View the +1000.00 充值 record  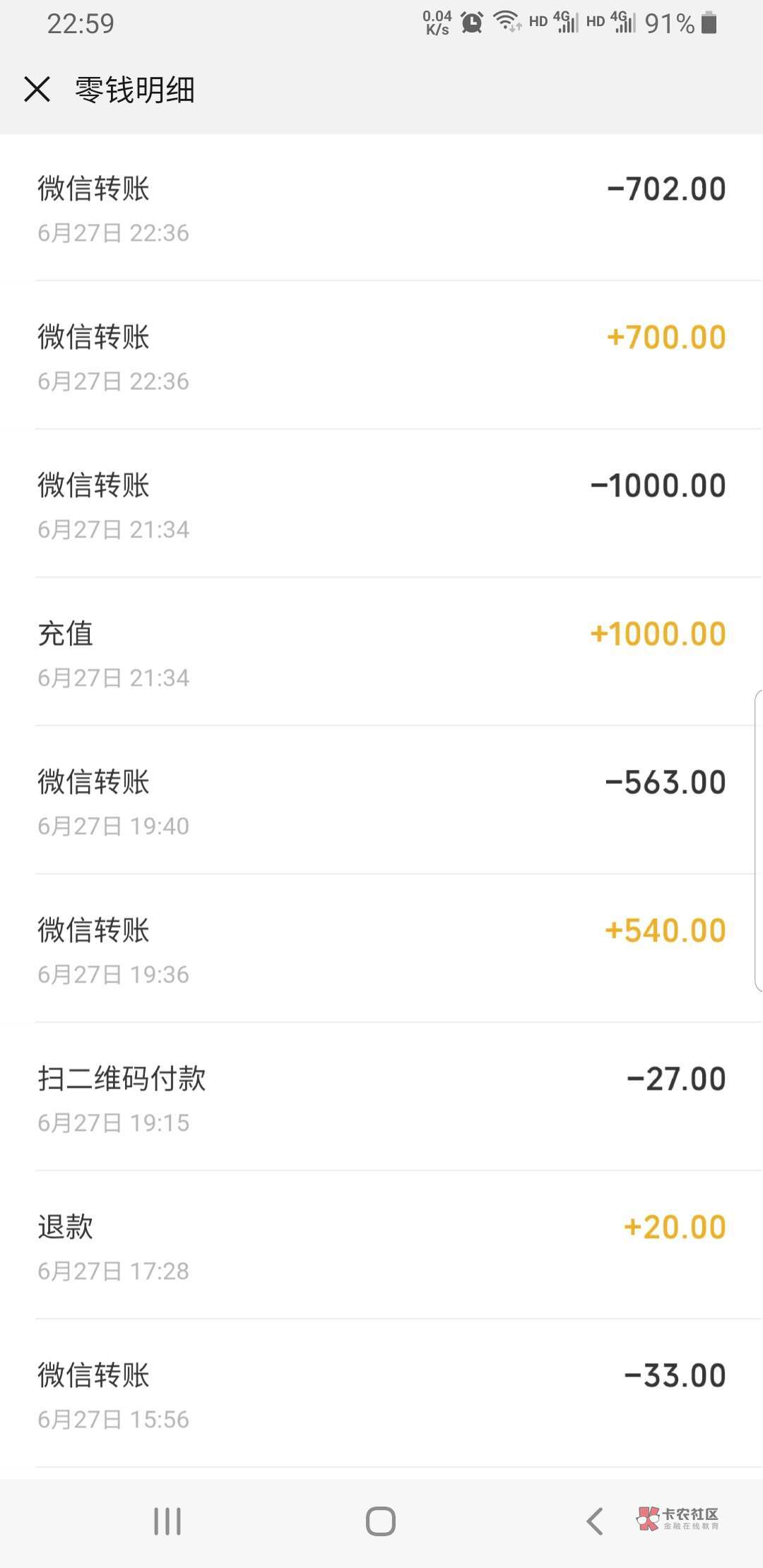pyautogui.click(x=381, y=652)
